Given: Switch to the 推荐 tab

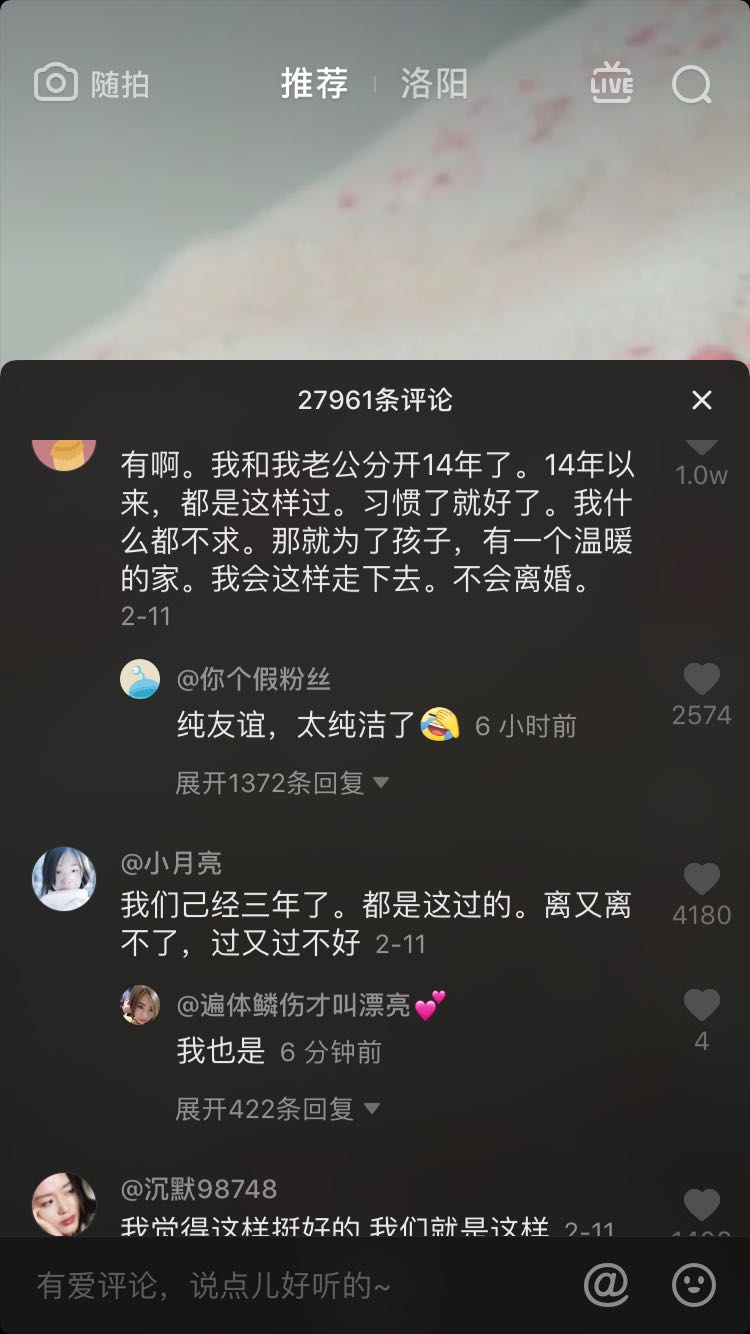Looking at the screenshot, I should click(314, 84).
